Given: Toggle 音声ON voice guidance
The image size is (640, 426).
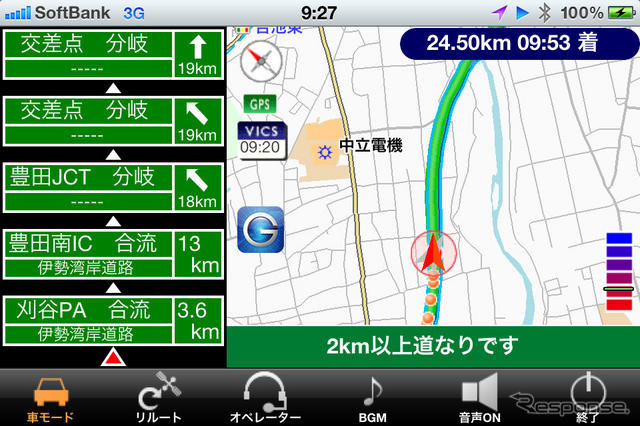Looking at the screenshot, I should coord(480,397).
